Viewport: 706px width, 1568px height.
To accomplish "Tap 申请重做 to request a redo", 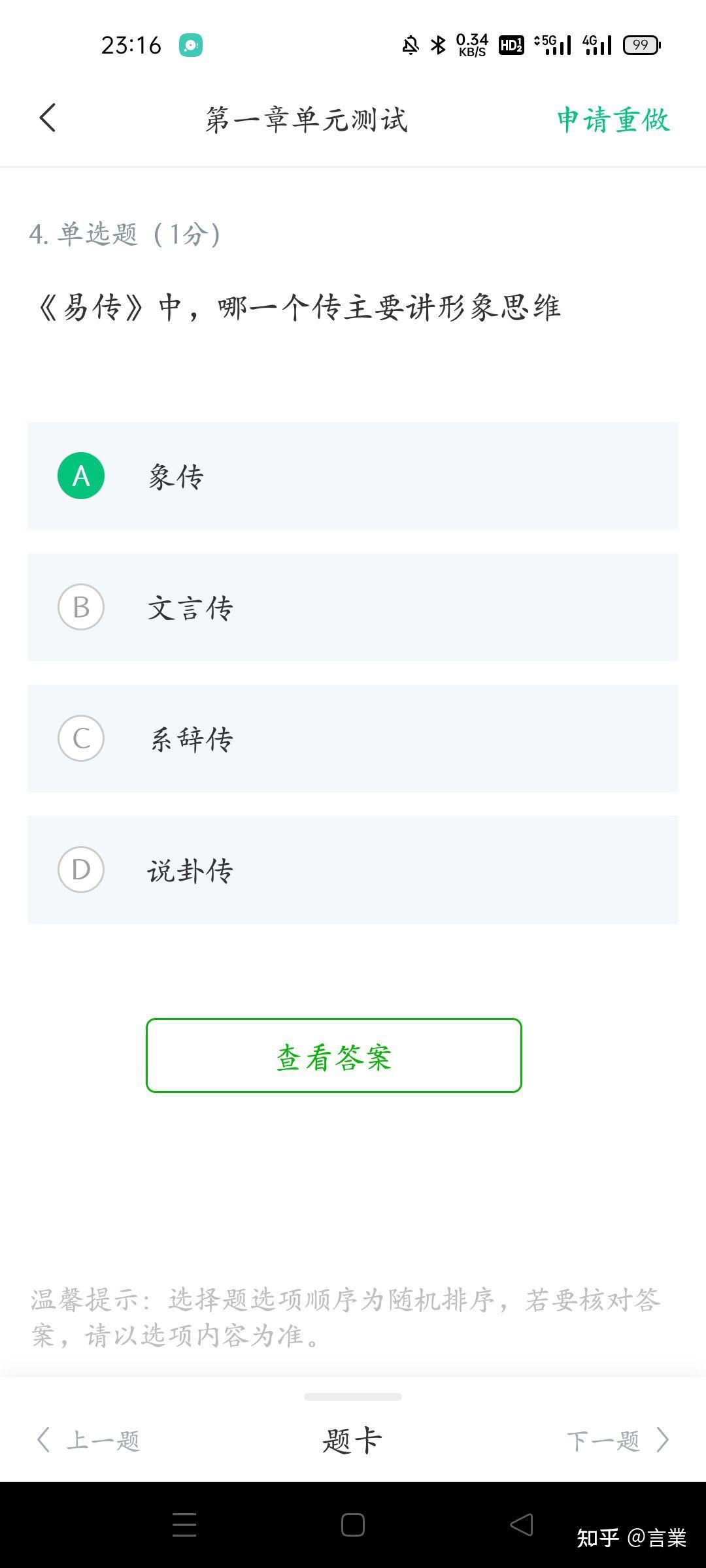I will coord(613,120).
